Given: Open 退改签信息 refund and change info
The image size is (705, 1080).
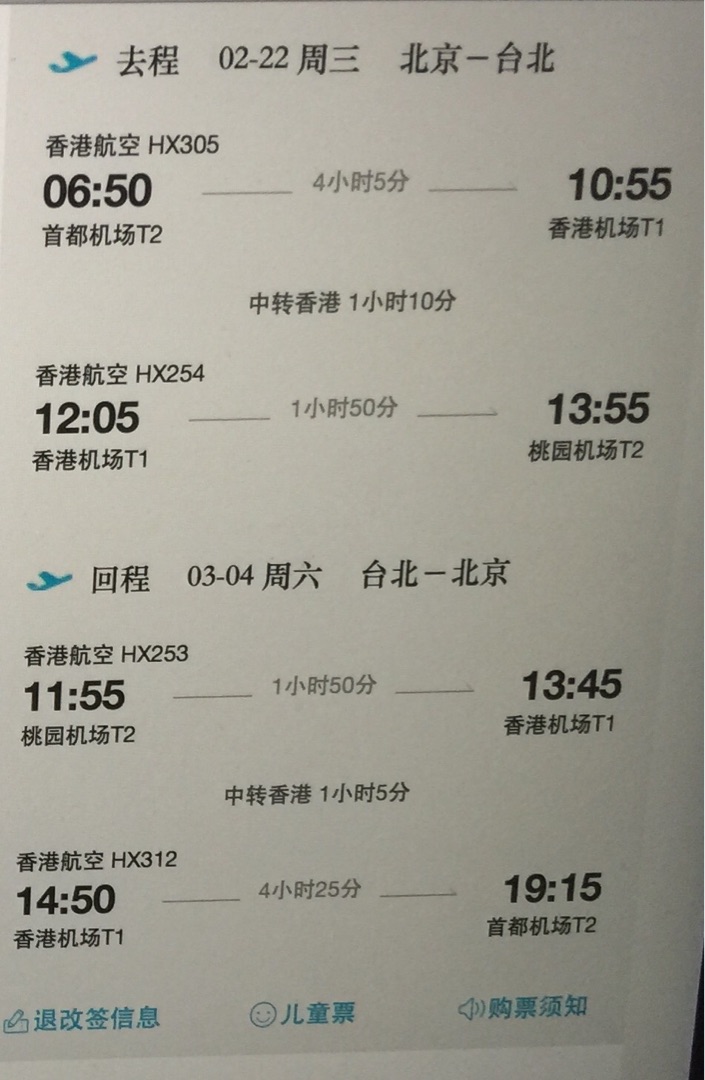Looking at the screenshot, I should coord(82,1019).
